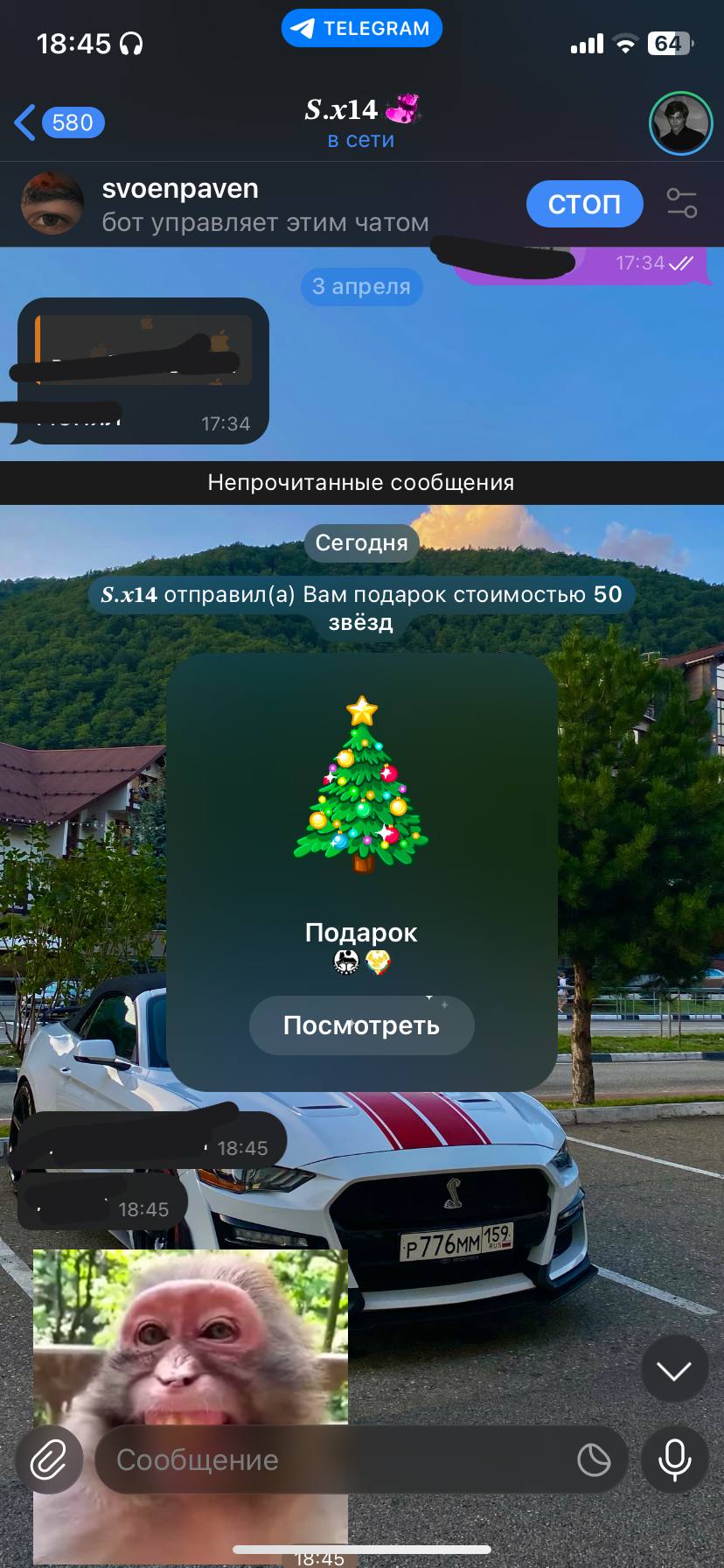Return to Telegram via top pill
The width and height of the screenshot is (724, 1568).
[x=361, y=29]
